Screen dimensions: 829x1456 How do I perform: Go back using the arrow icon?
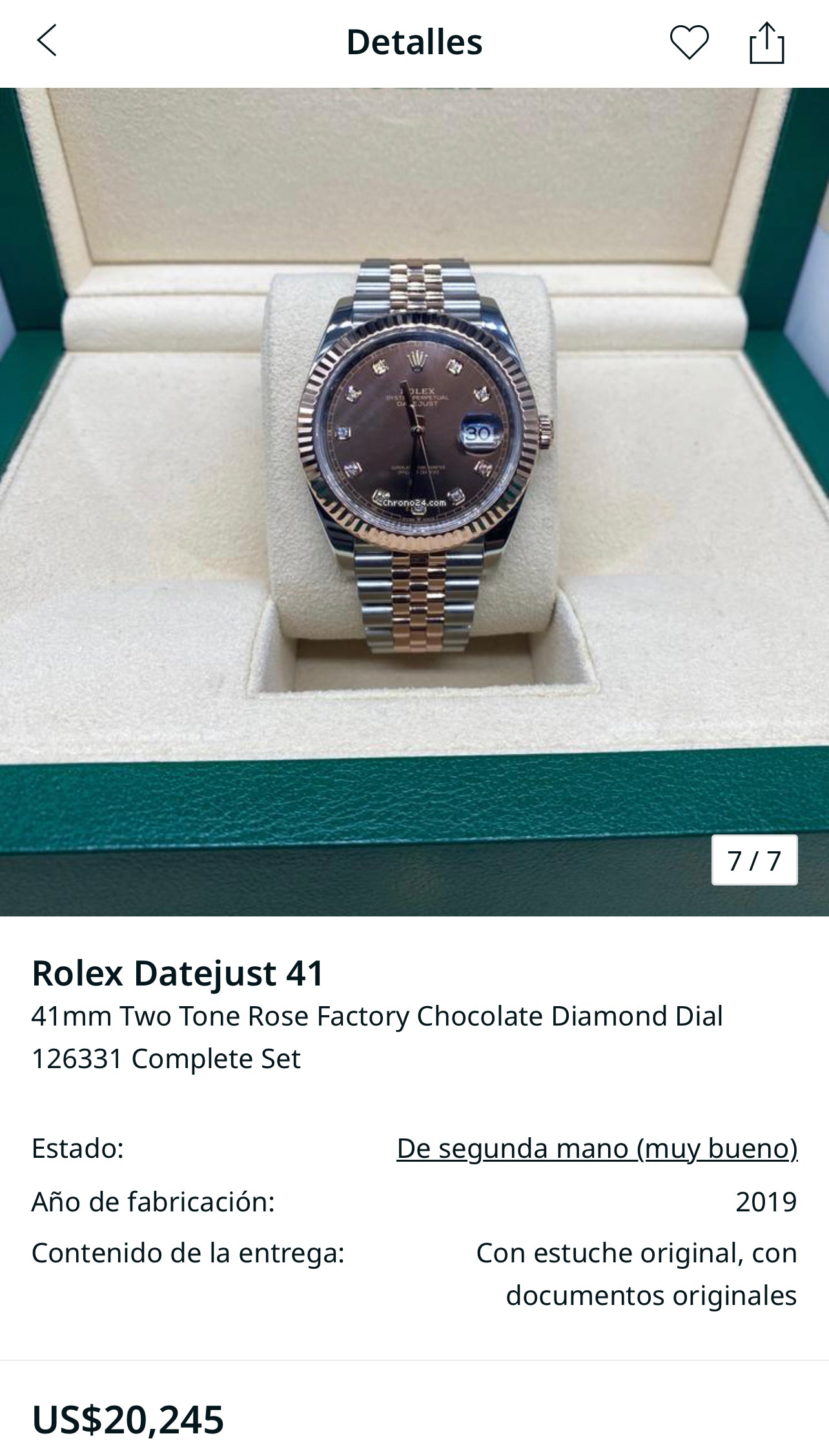point(46,41)
